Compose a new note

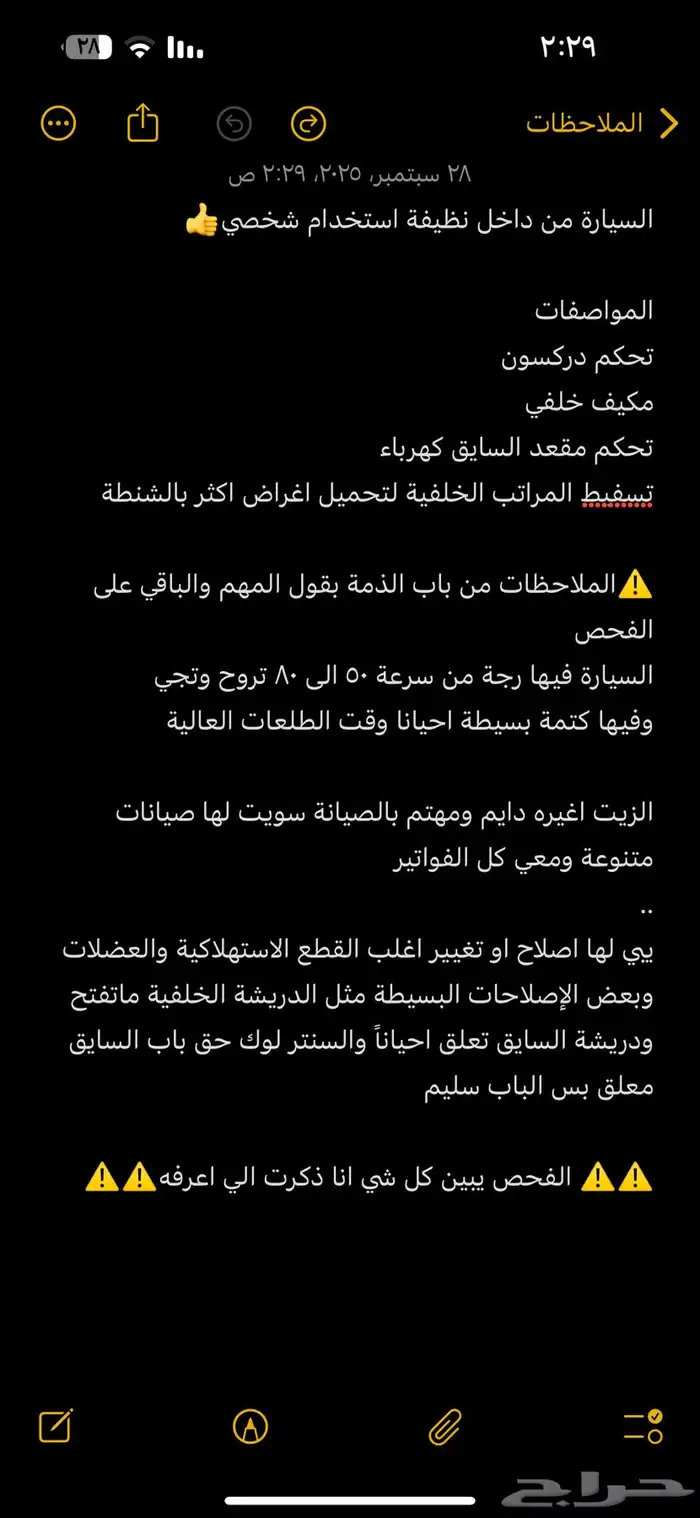[x=55, y=1426]
